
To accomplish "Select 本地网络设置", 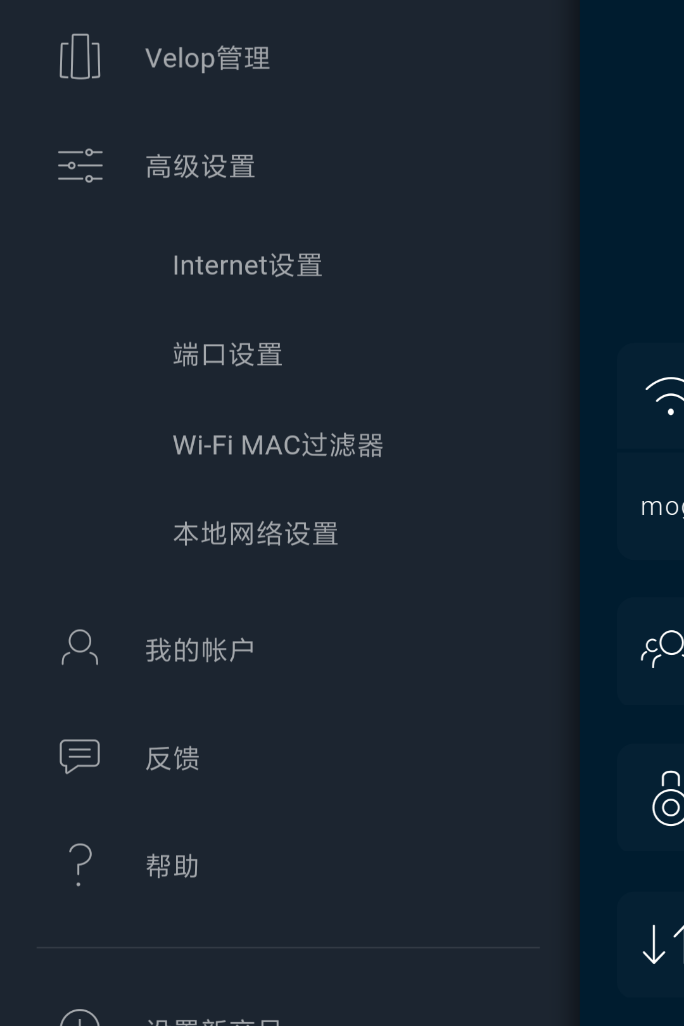I will (x=255, y=534).
